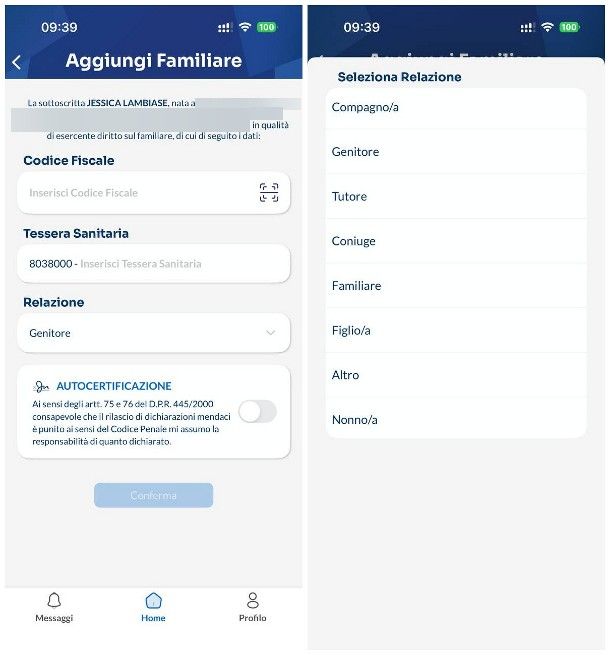Scan Codice Fiscale with the scanner icon
610x655 pixels.
coord(268,193)
